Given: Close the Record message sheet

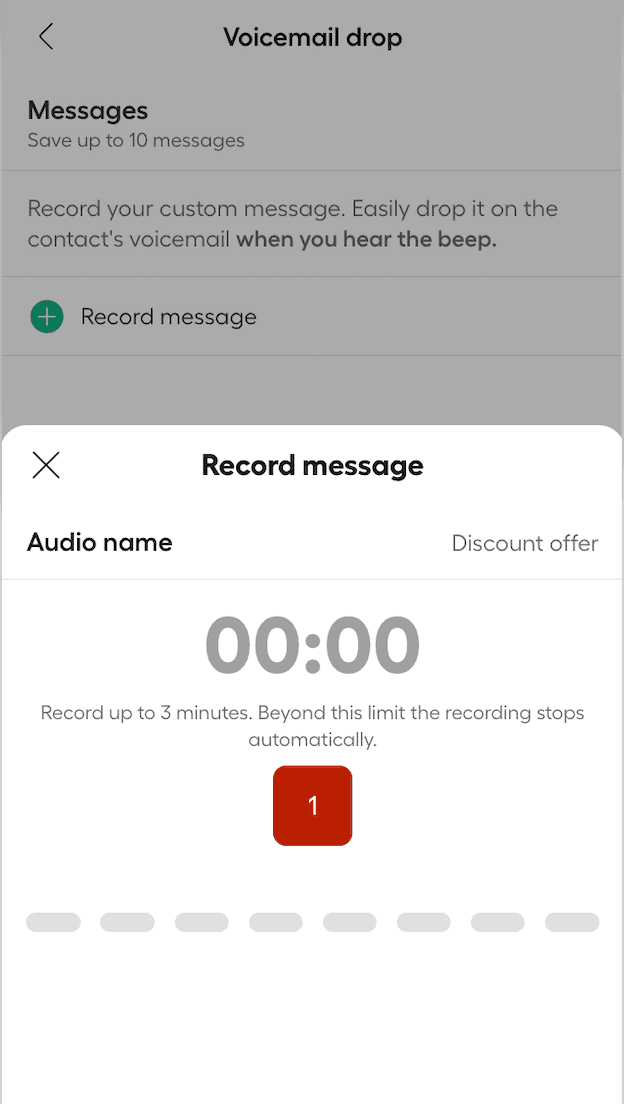Looking at the screenshot, I should (46, 465).
